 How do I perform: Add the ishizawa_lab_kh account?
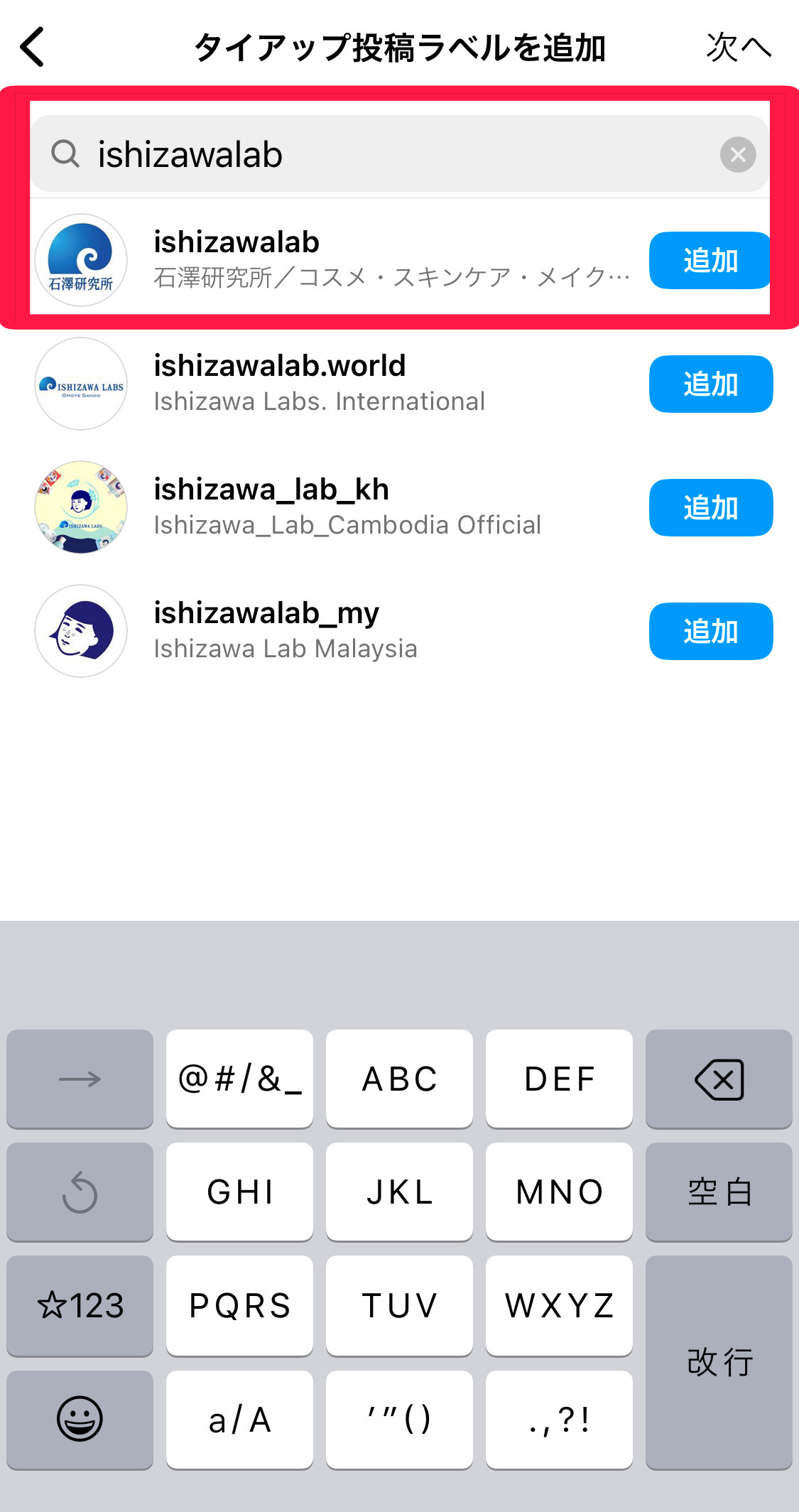[x=710, y=508]
